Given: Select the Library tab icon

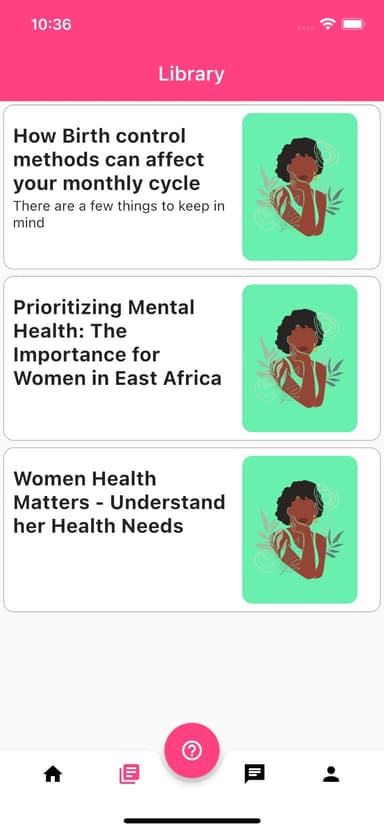Looking at the screenshot, I should point(129,774).
